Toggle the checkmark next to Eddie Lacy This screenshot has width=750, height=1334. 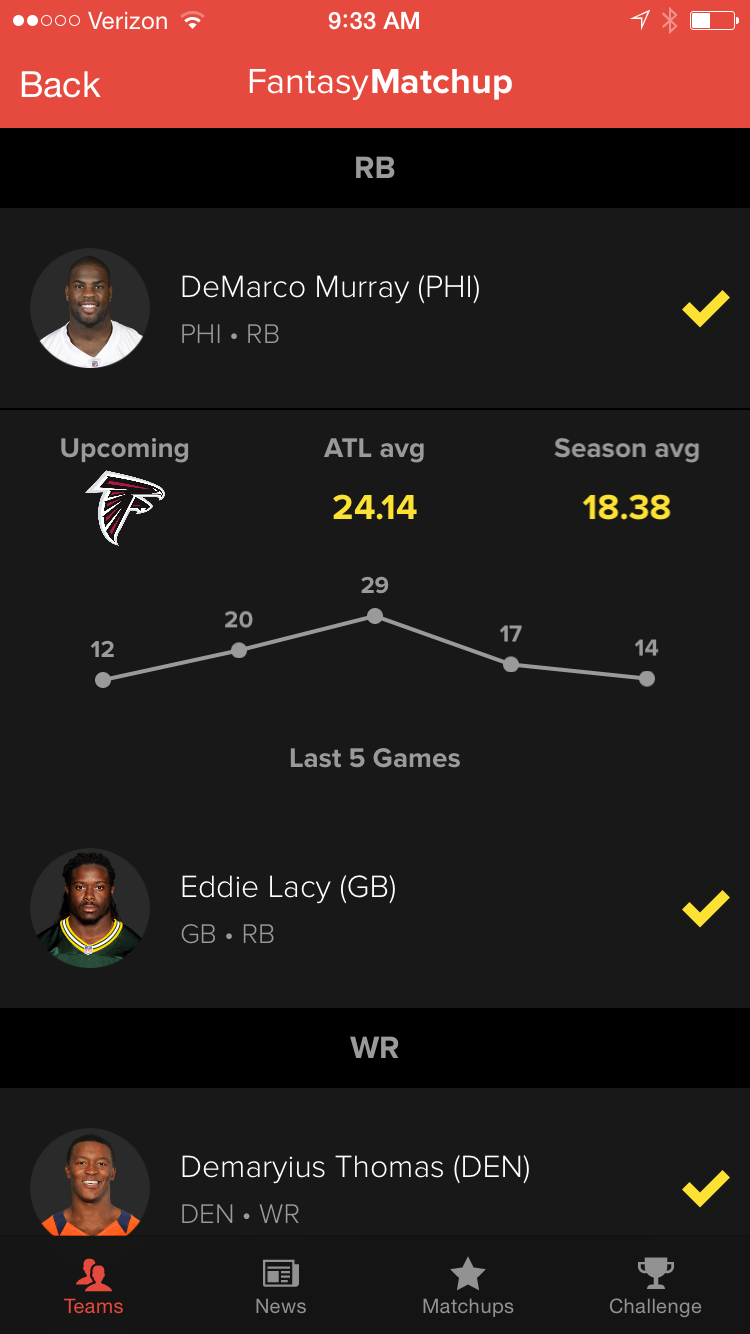pyautogui.click(x=705, y=908)
